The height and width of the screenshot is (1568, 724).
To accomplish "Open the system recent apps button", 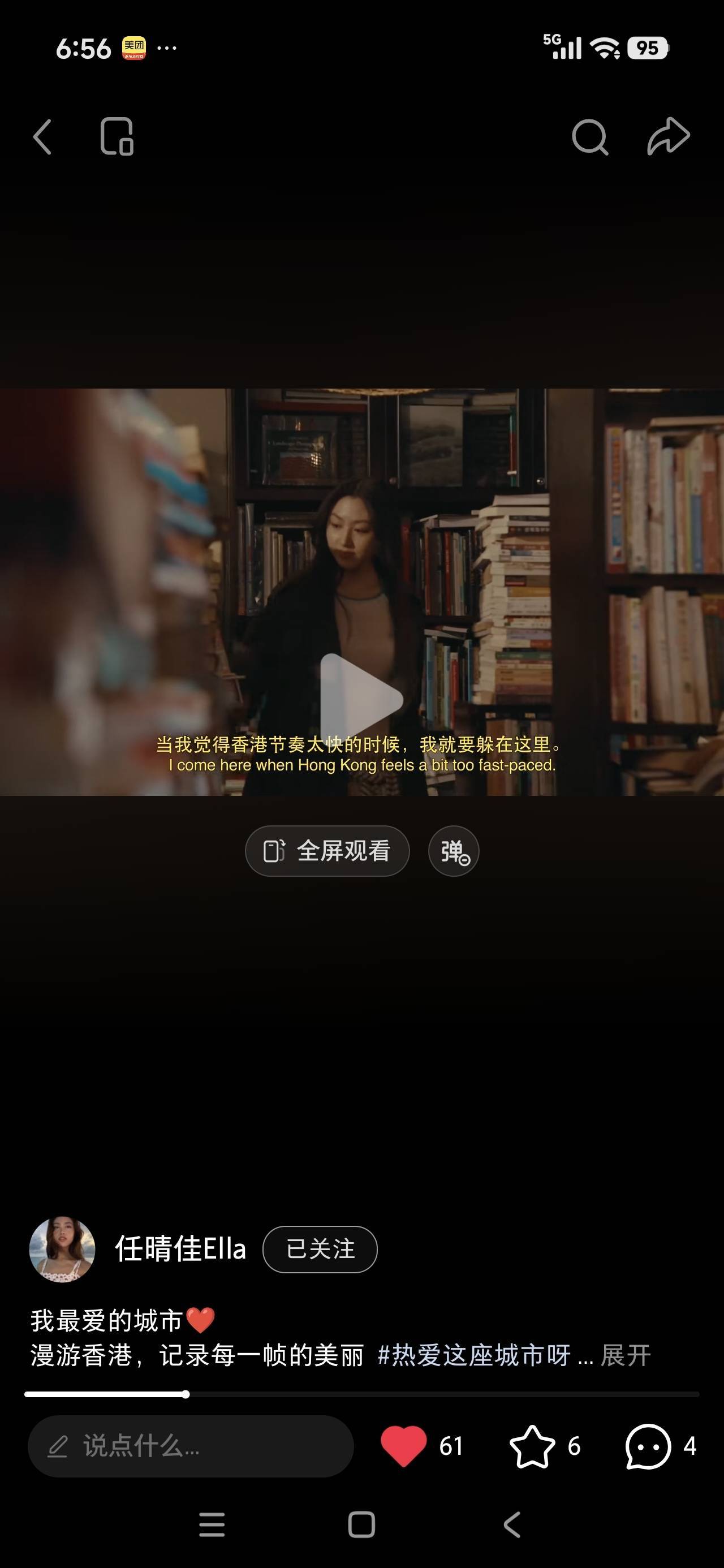I will (212, 1525).
